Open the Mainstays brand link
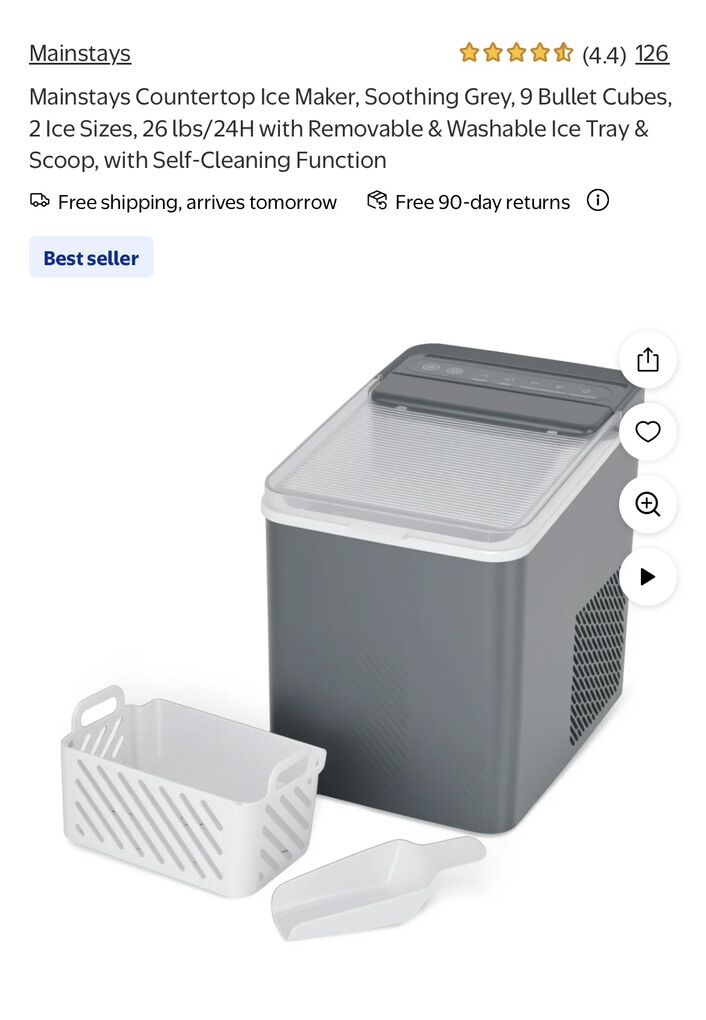Screen dimensions: 706x1020 [80, 54]
